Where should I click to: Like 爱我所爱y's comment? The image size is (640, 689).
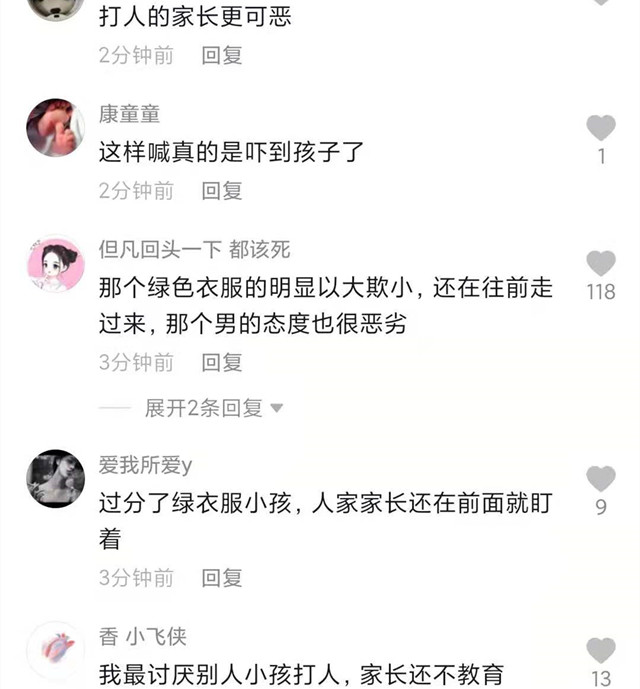pos(601,479)
